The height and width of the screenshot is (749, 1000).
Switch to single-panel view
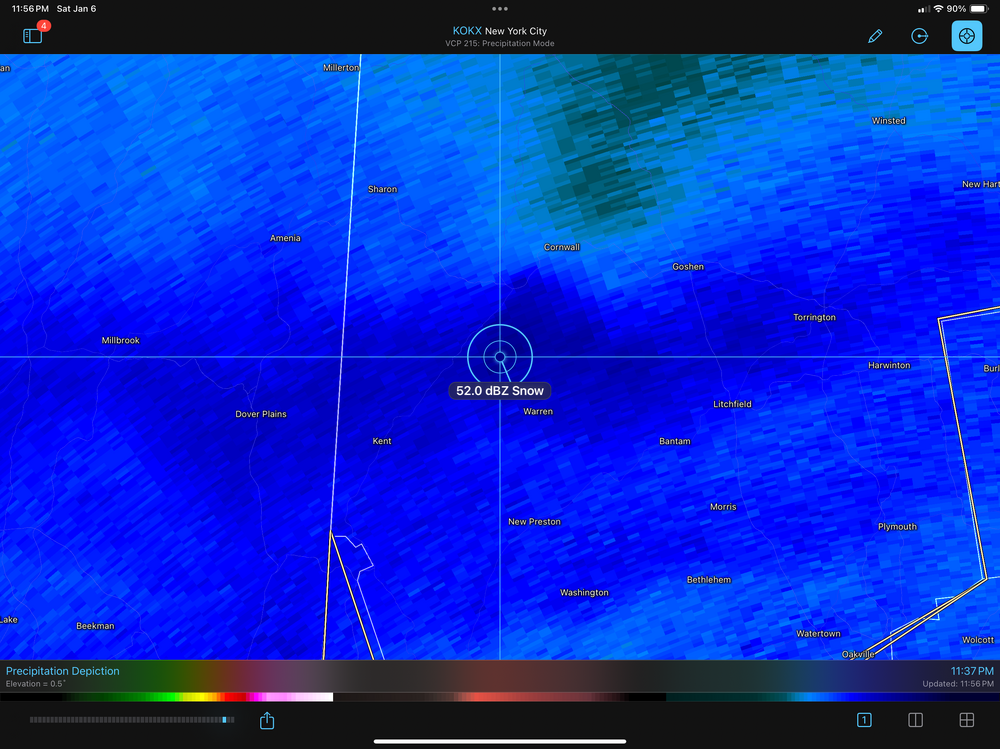coord(864,720)
